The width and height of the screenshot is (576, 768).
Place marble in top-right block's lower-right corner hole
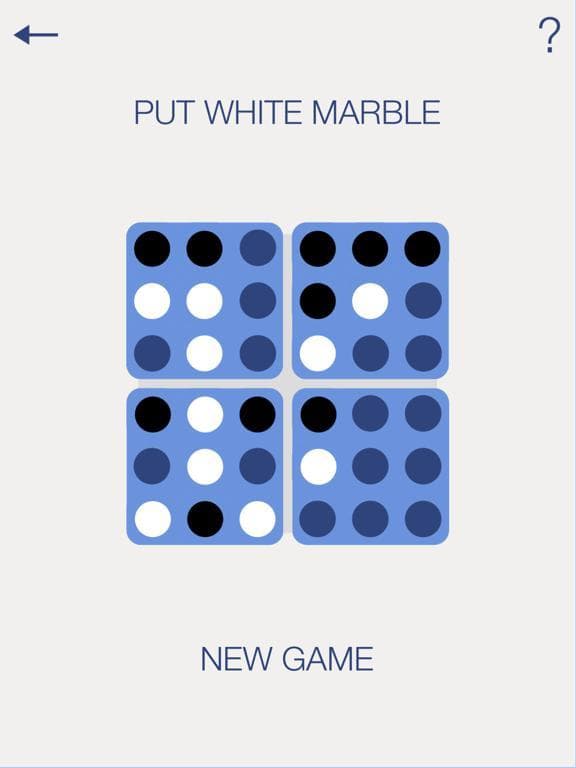[x=423, y=353]
